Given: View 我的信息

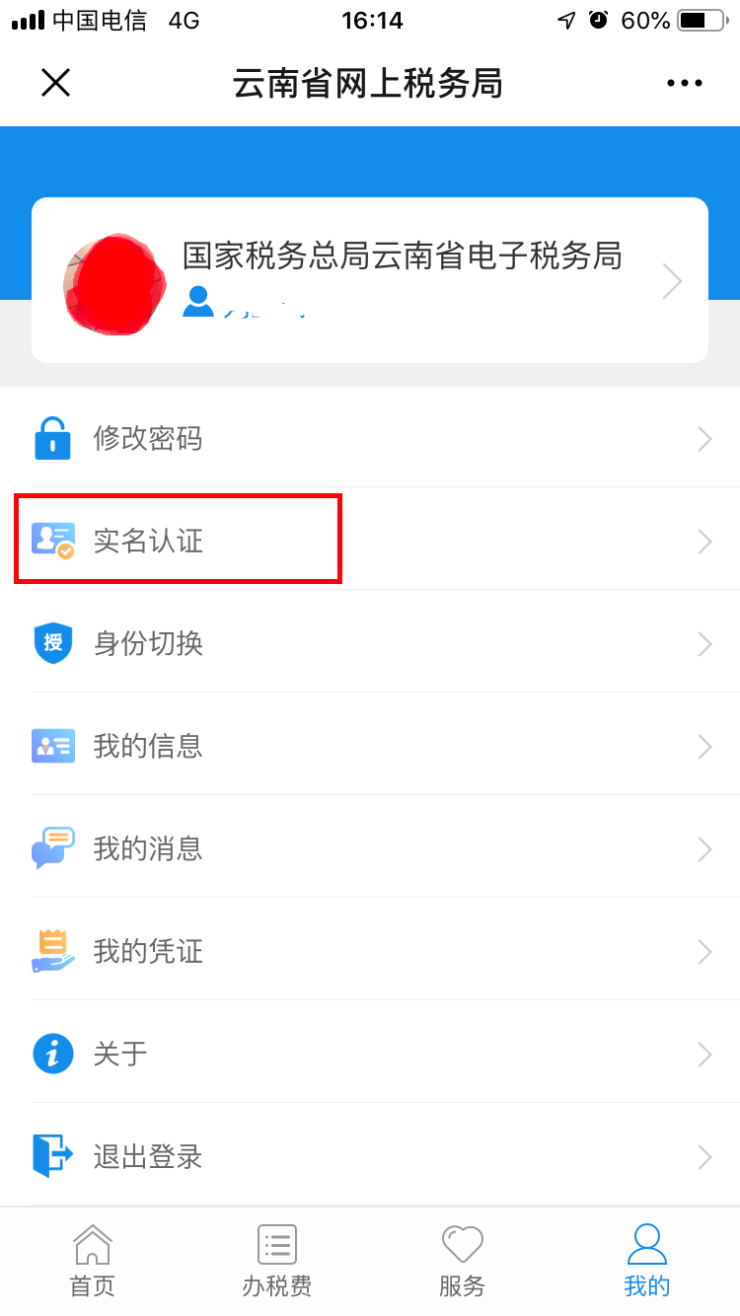Looking at the screenshot, I should [370, 746].
